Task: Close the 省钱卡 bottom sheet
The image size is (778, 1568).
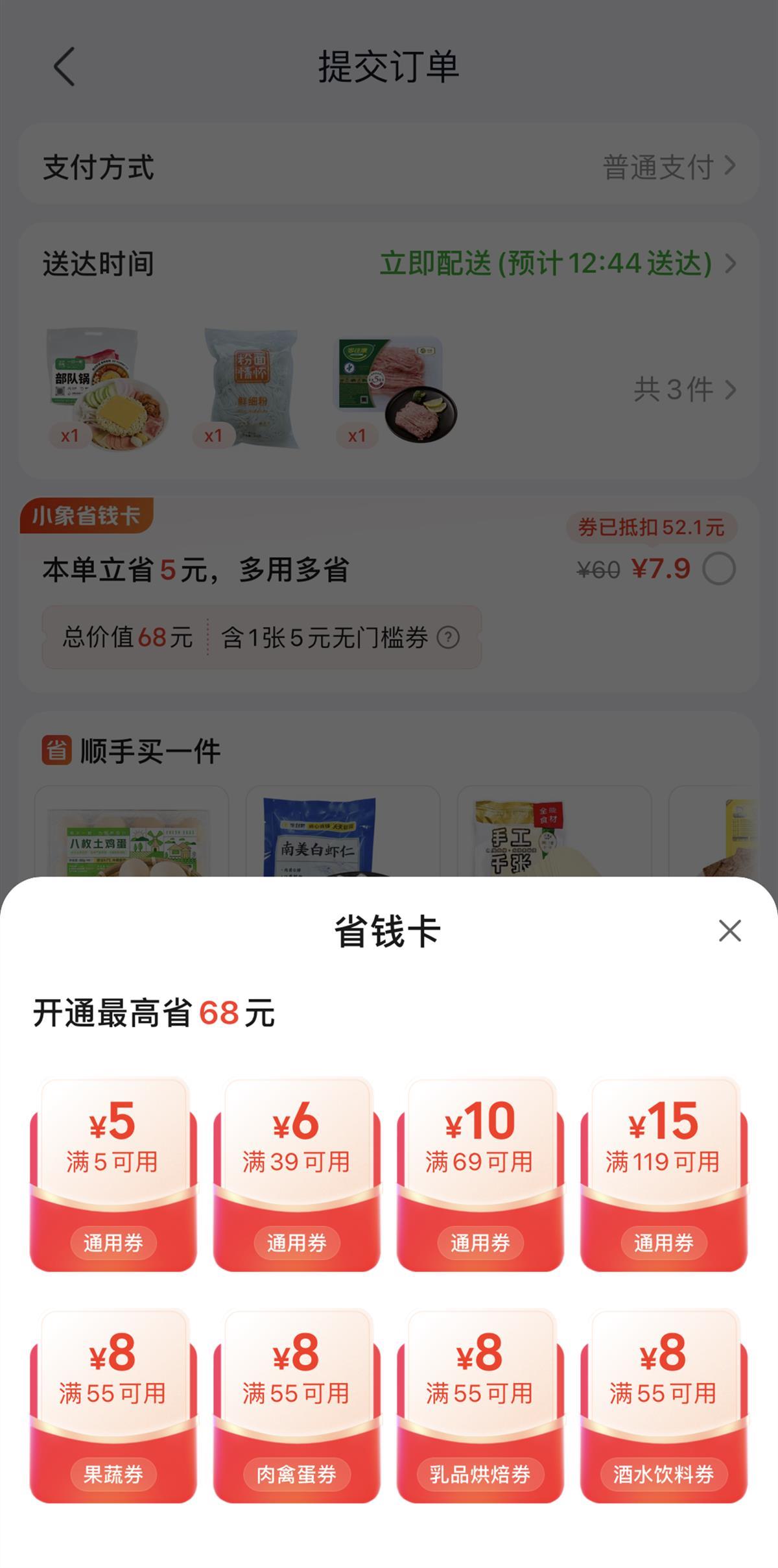Action: (729, 931)
